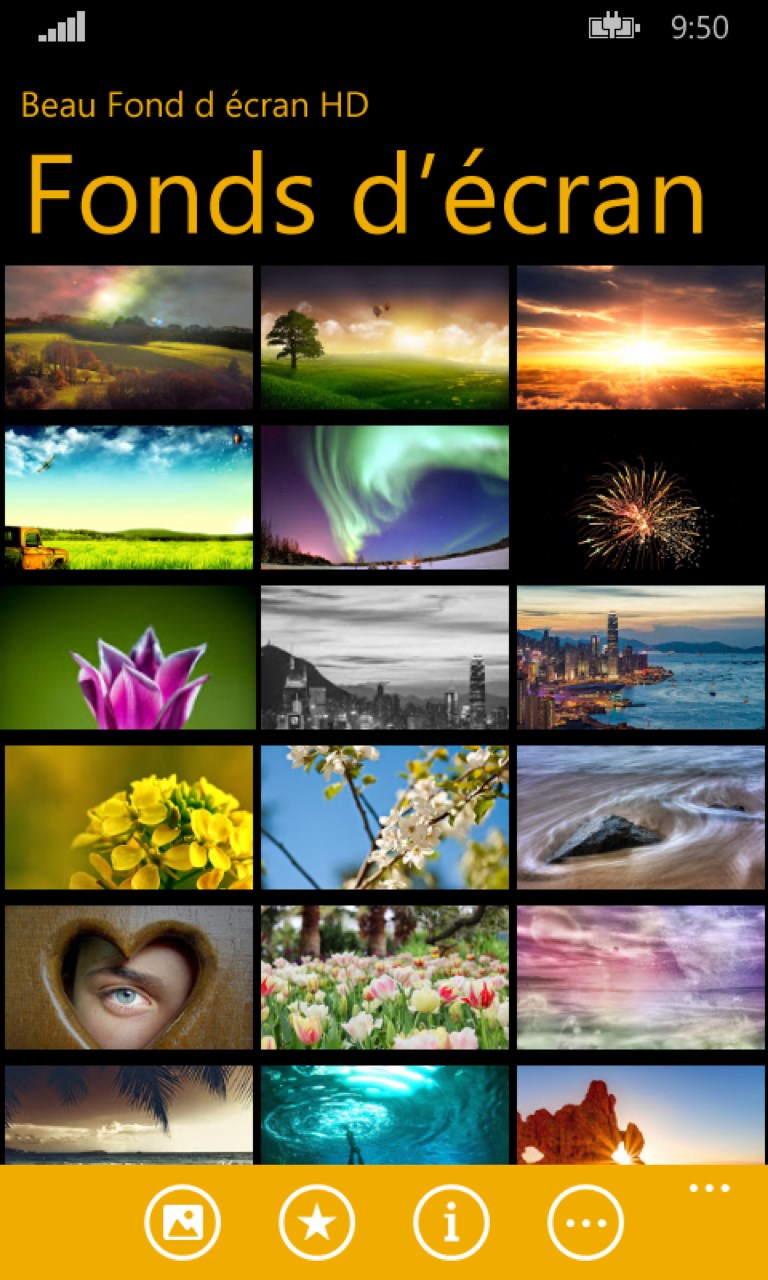View the lone tree with balloons wallpaper
The height and width of the screenshot is (1280, 768).
tap(385, 337)
